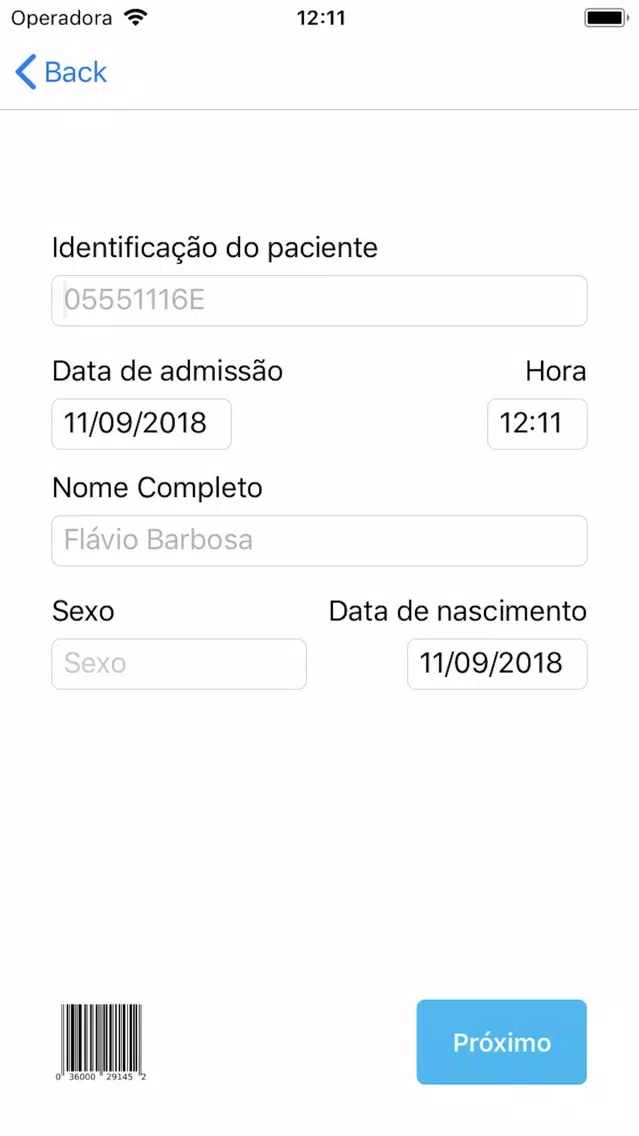Tap the Identificação do paciente field

tap(320, 301)
